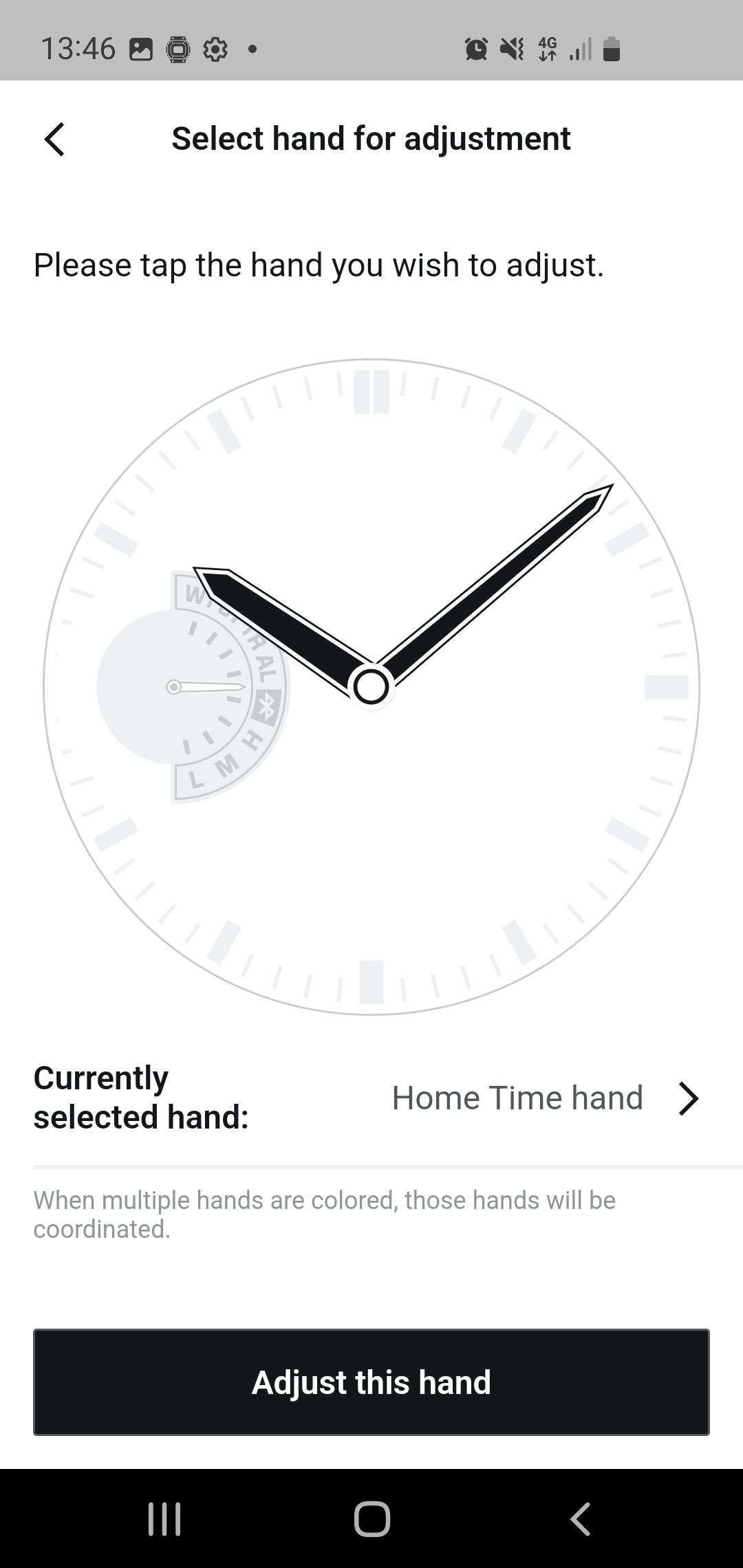This screenshot has height=1568, width=743.
Task: Go back using the top-left arrow
Action: pos(54,140)
